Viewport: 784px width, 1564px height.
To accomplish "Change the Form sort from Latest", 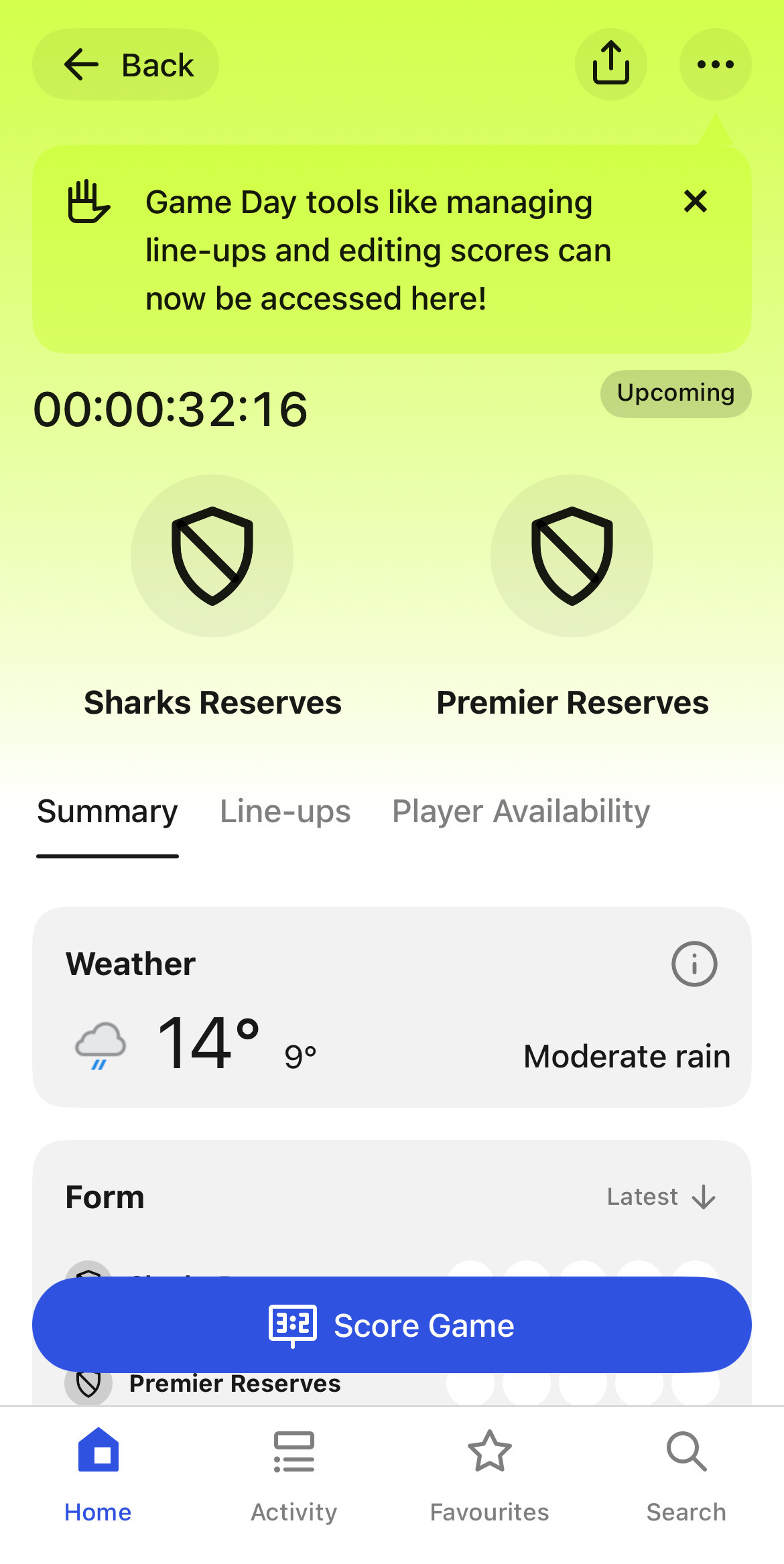I will tap(661, 1197).
